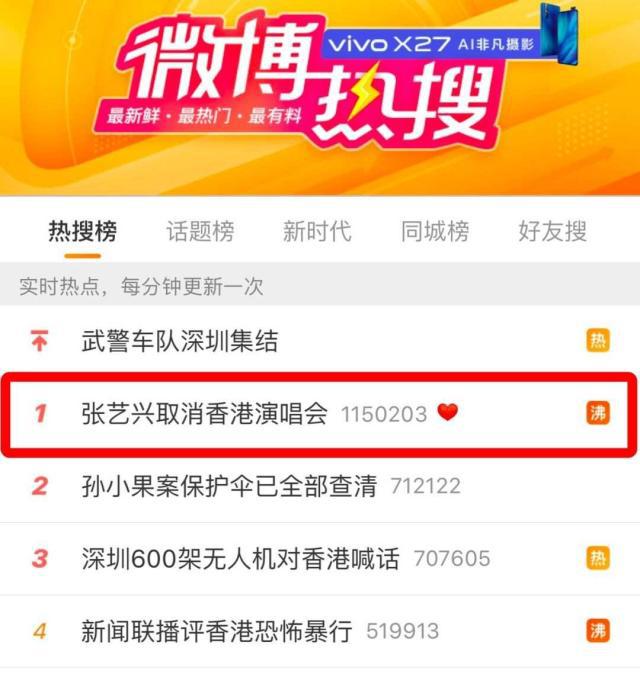Image resolution: width=640 pixels, height=677 pixels.
Task: Switch to the 话题榜 tab
Action: click(200, 232)
